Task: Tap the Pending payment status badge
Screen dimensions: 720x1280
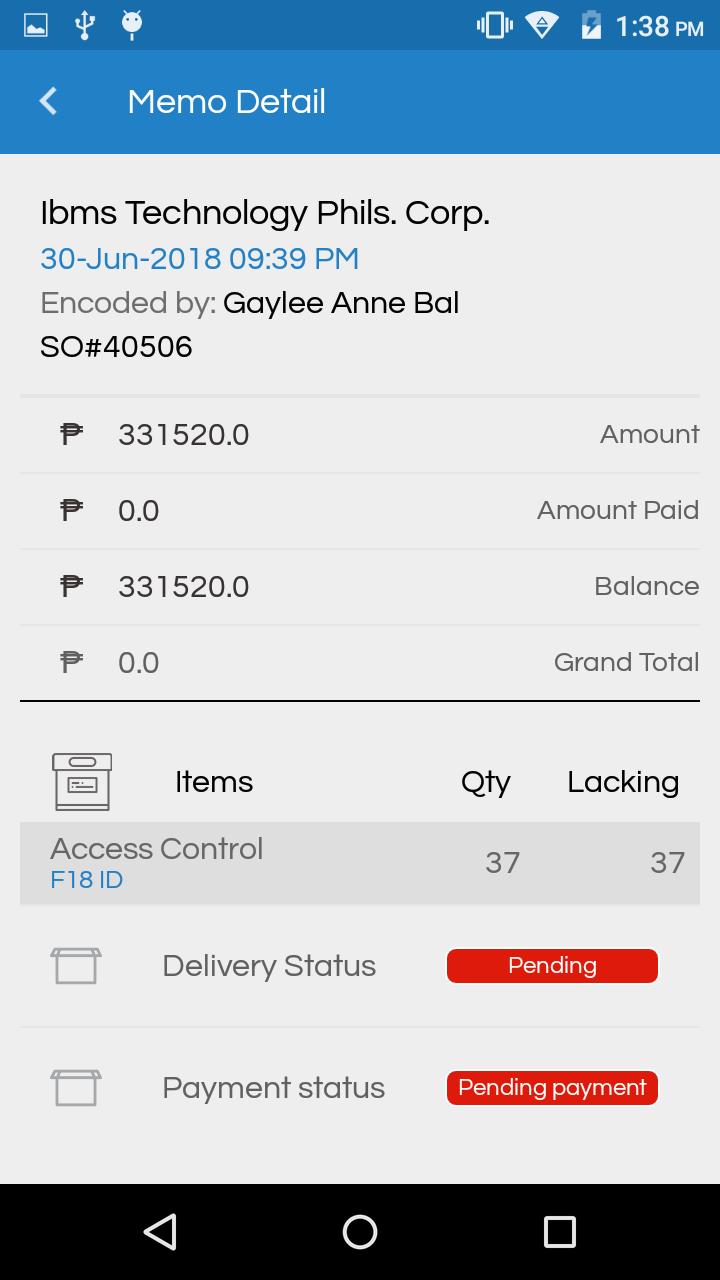Action: [x=552, y=1088]
